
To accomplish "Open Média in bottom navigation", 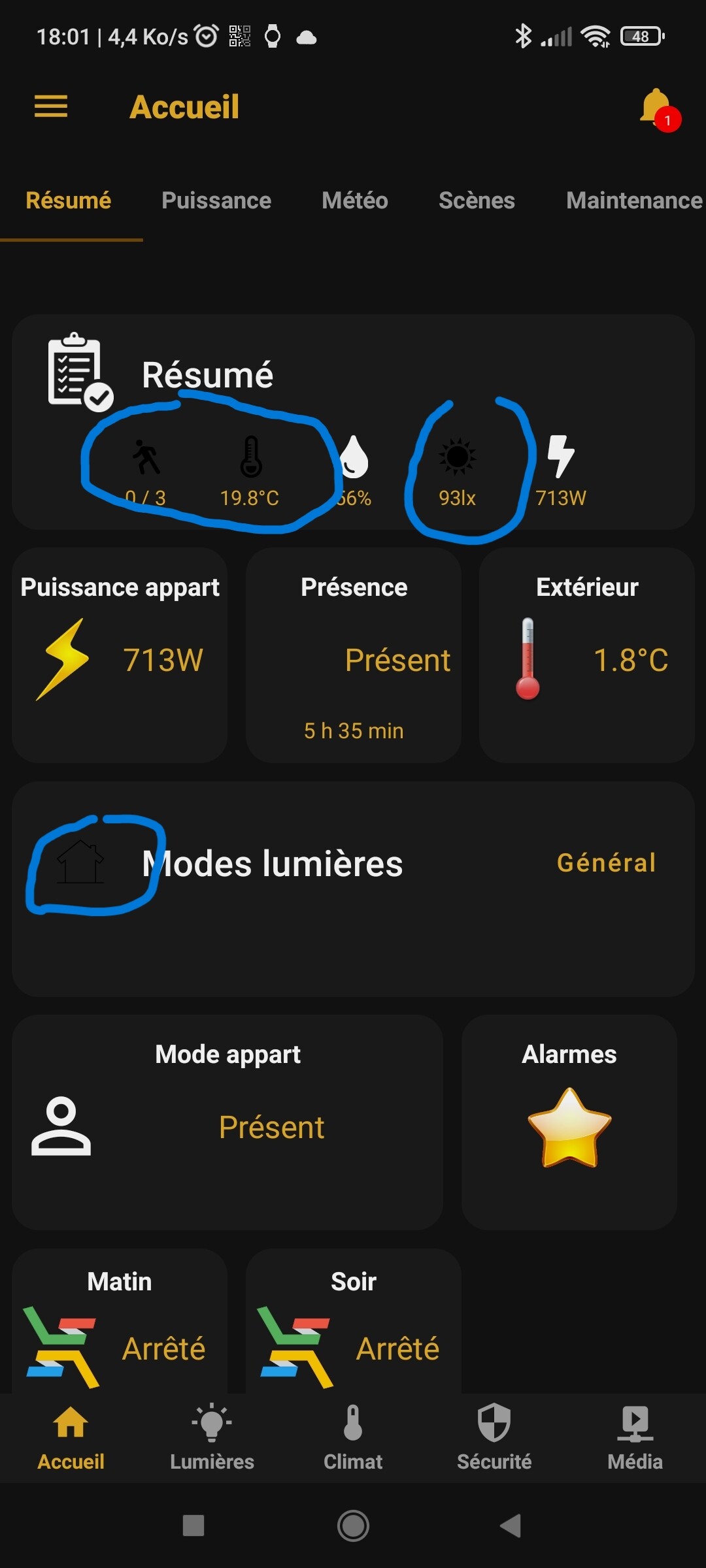I will (x=635, y=1437).
